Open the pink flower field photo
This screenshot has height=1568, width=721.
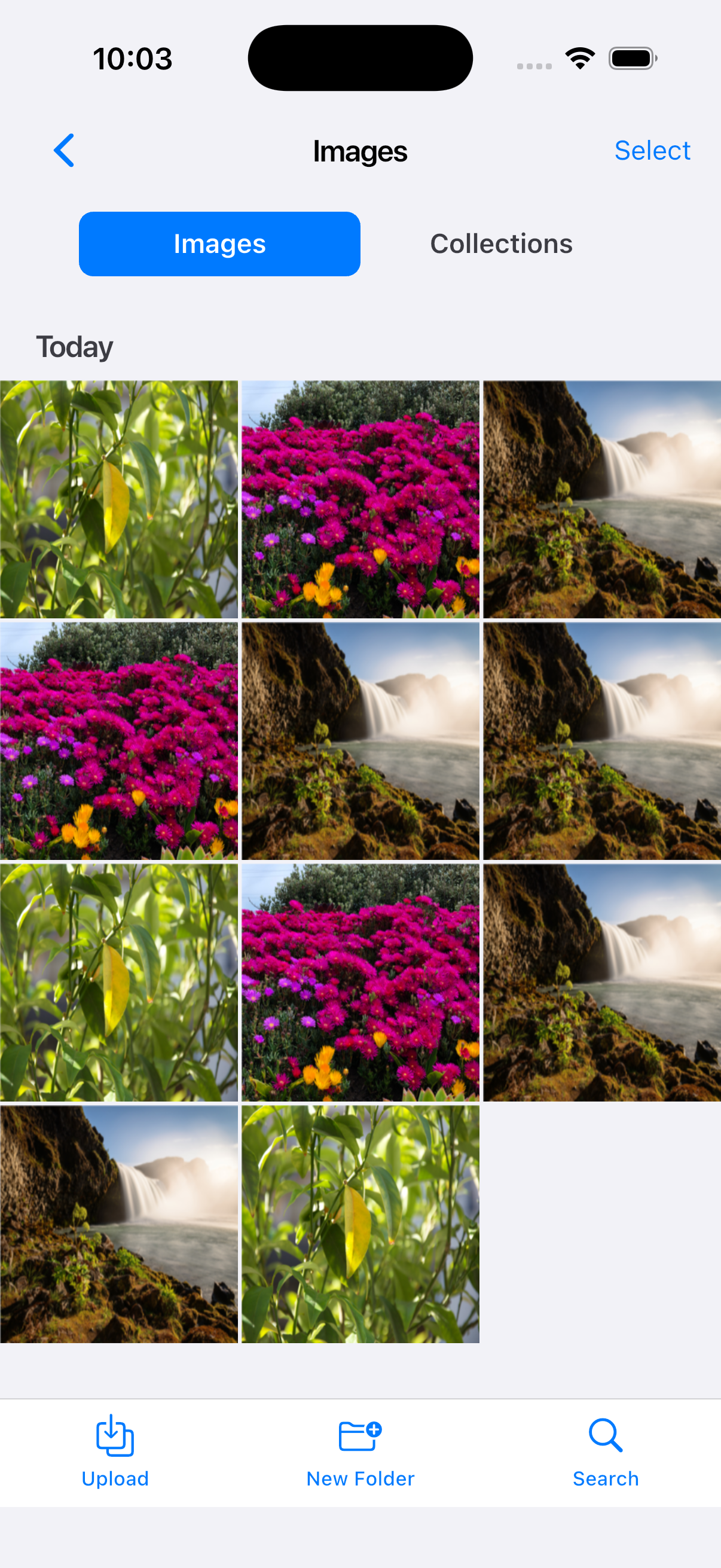pyautogui.click(x=359, y=499)
